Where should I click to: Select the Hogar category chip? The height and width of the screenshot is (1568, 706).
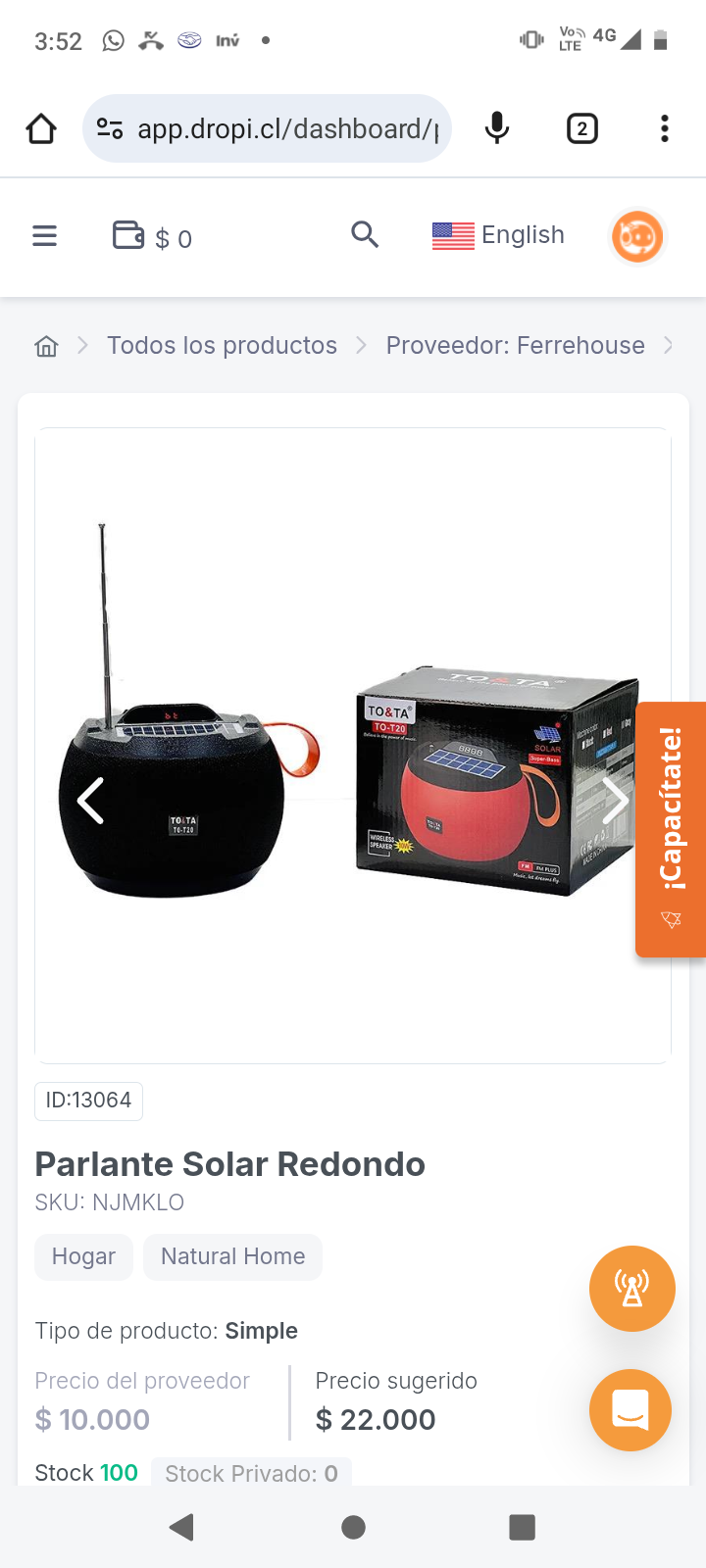(x=83, y=1256)
